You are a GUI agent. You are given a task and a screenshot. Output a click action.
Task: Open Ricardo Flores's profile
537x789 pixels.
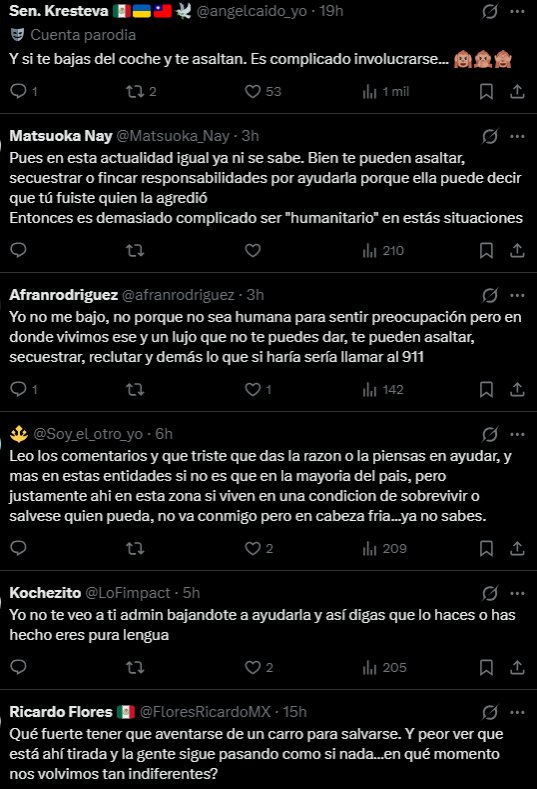(61, 712)
